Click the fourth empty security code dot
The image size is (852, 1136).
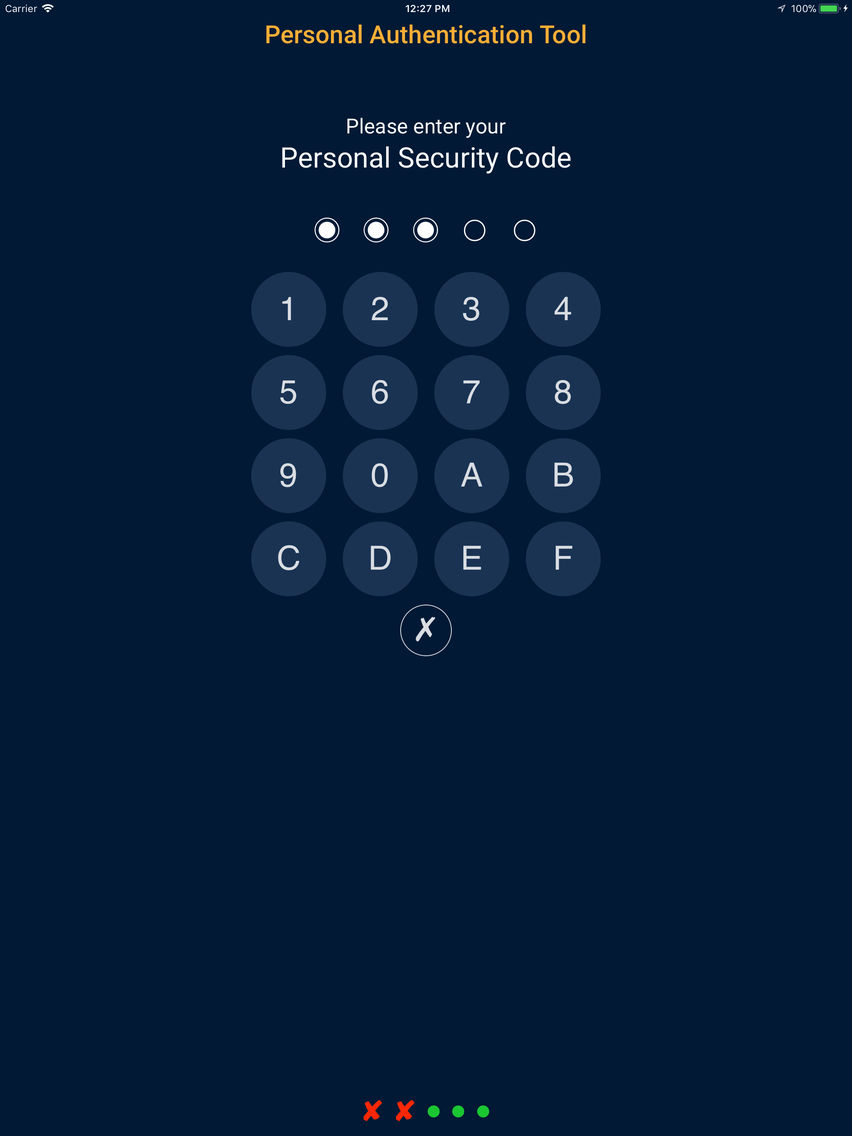(475, 230)
